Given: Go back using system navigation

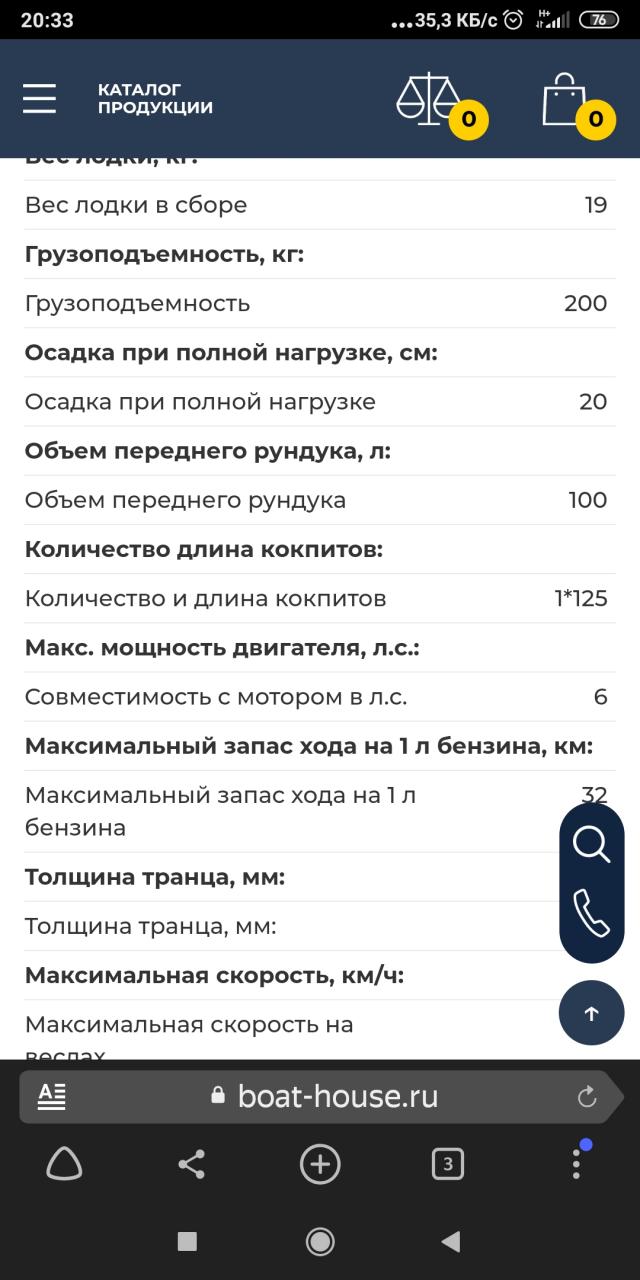Looking at the screenshot, I should click(451, 1241).
